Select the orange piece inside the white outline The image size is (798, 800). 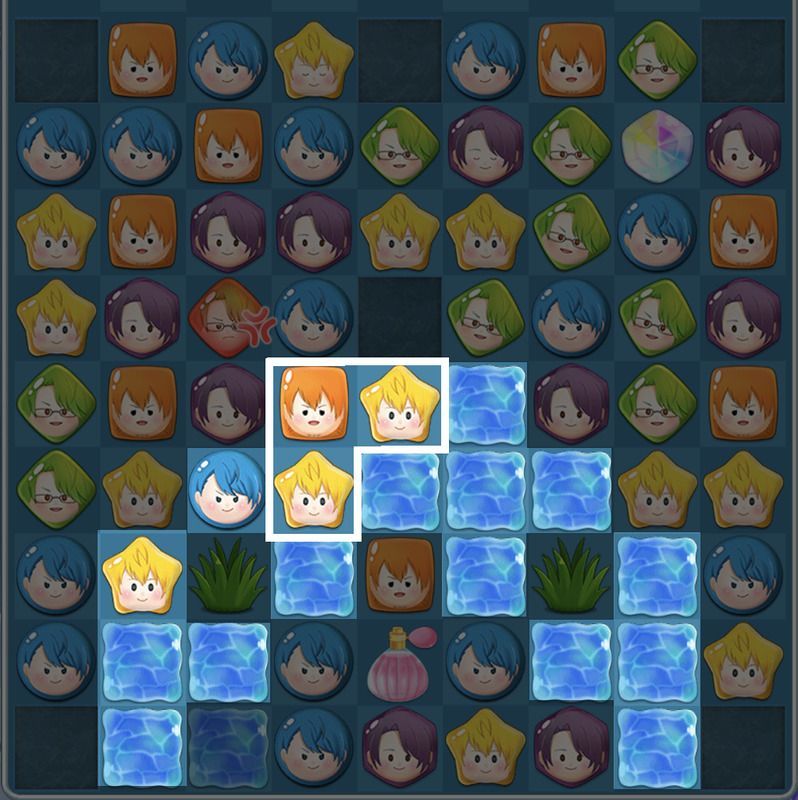pyautogui.click(x=313, y=402)
